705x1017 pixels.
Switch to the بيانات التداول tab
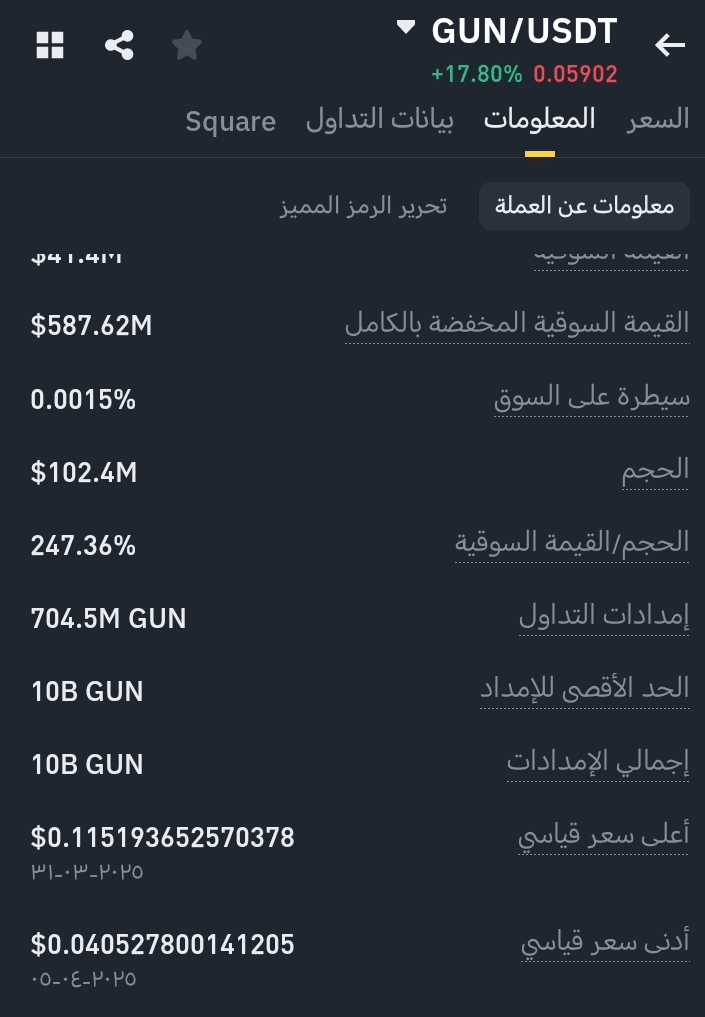click(x=379, y=120)
